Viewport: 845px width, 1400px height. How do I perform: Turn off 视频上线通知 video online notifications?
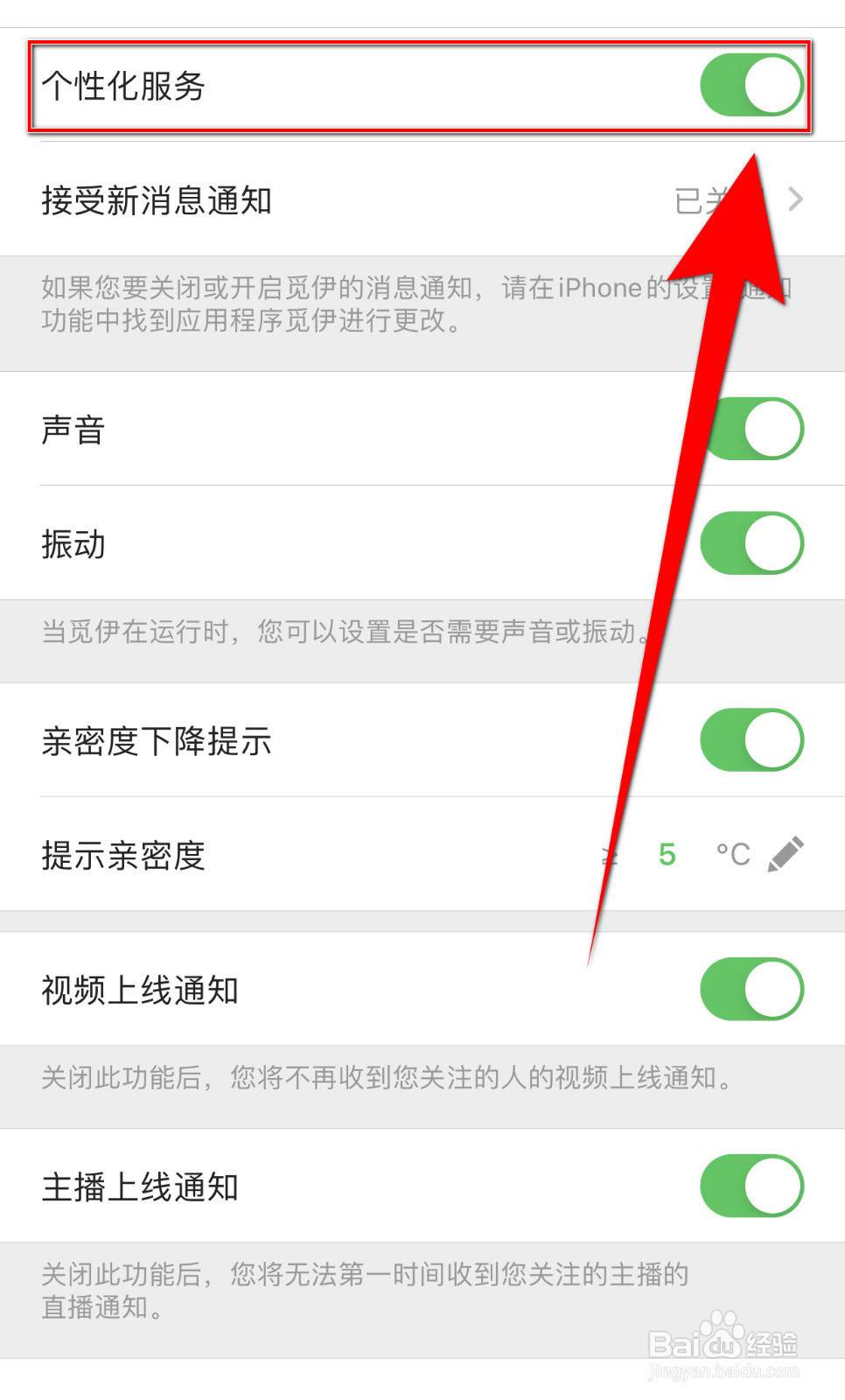point(752,989)
